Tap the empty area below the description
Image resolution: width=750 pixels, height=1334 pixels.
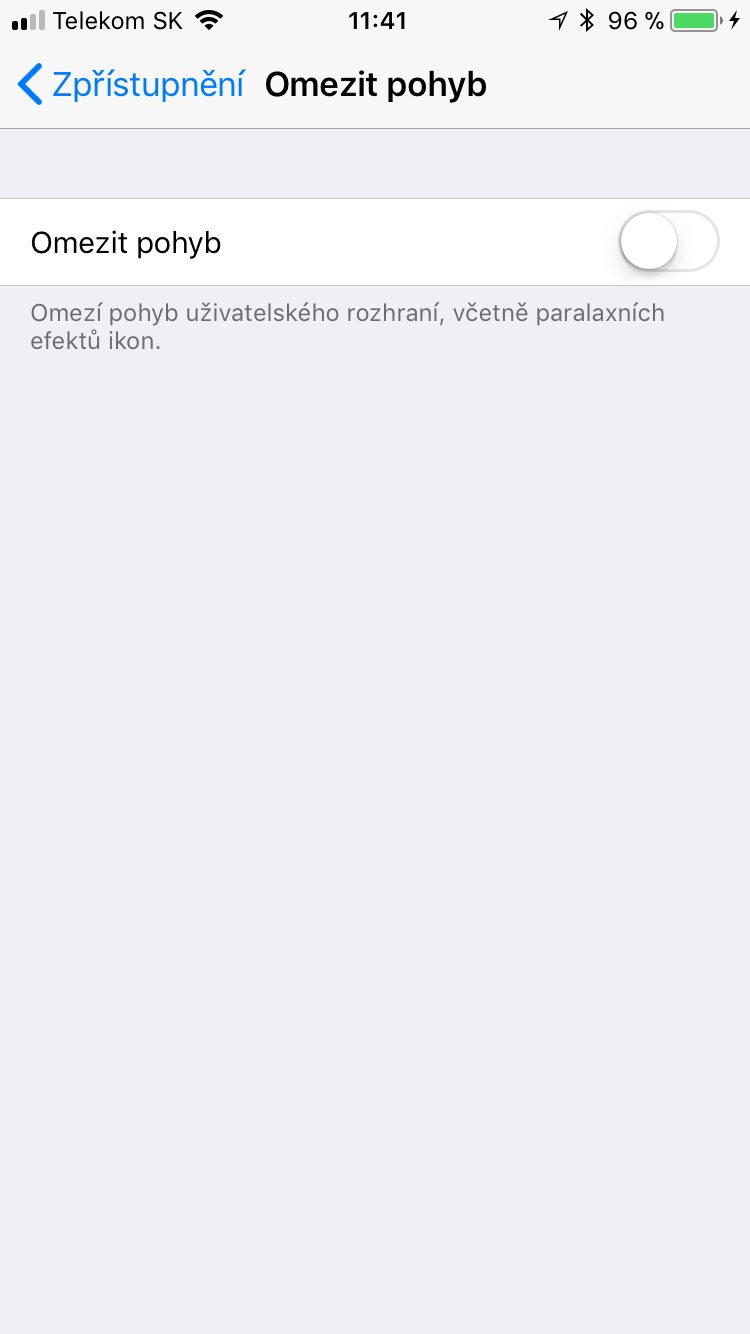(x=375, y=700)
